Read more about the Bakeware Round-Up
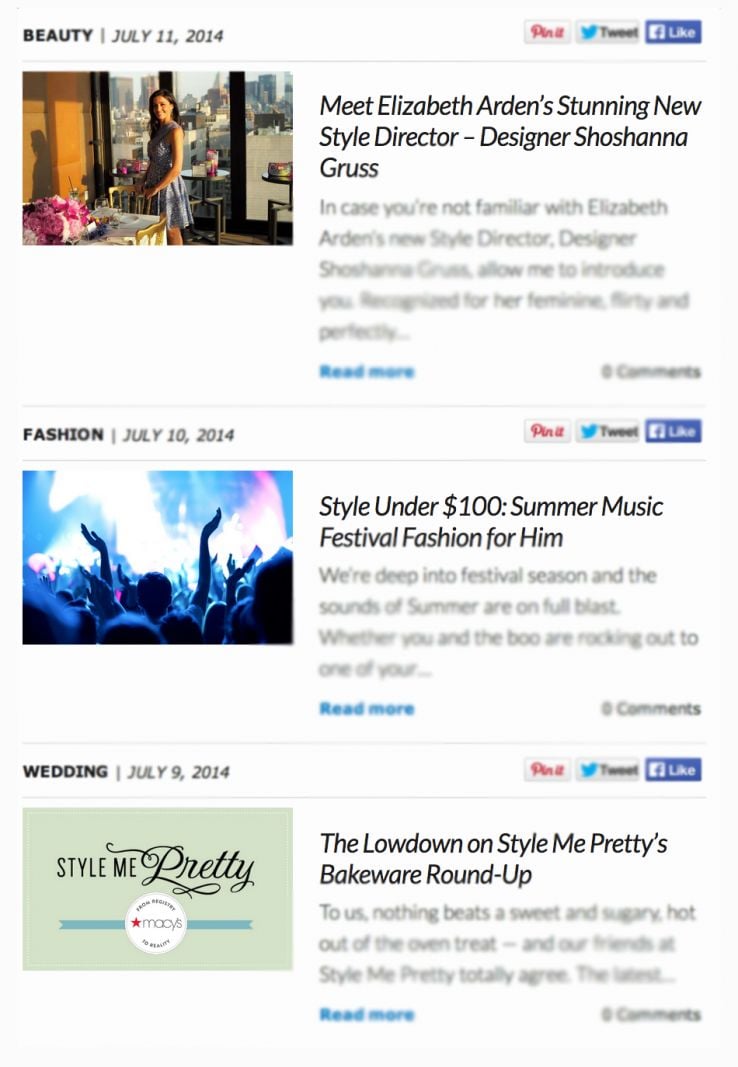This screenshot has width=738, height=1067. [x=366, y=1014]
